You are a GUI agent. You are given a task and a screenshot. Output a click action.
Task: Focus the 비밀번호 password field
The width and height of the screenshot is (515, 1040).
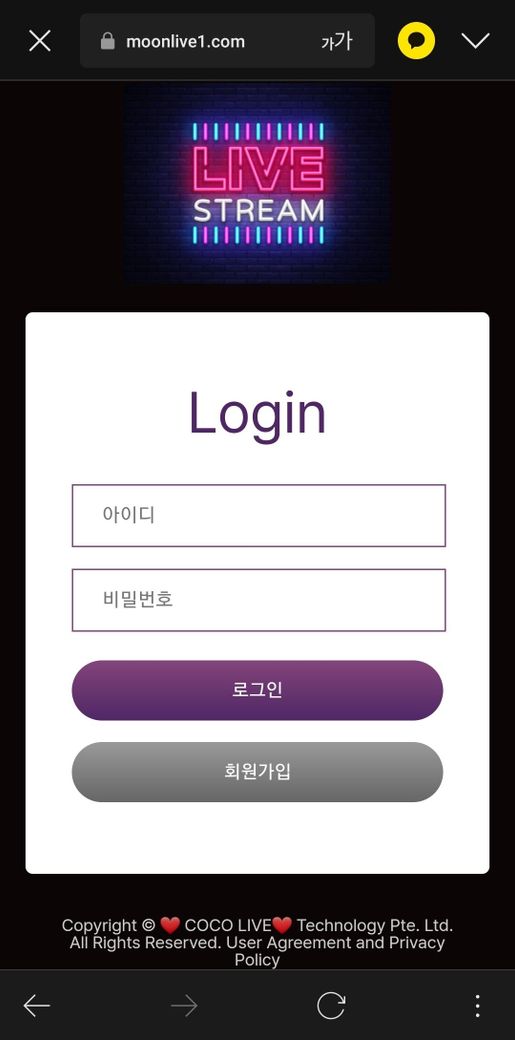(x=258, y=600)
